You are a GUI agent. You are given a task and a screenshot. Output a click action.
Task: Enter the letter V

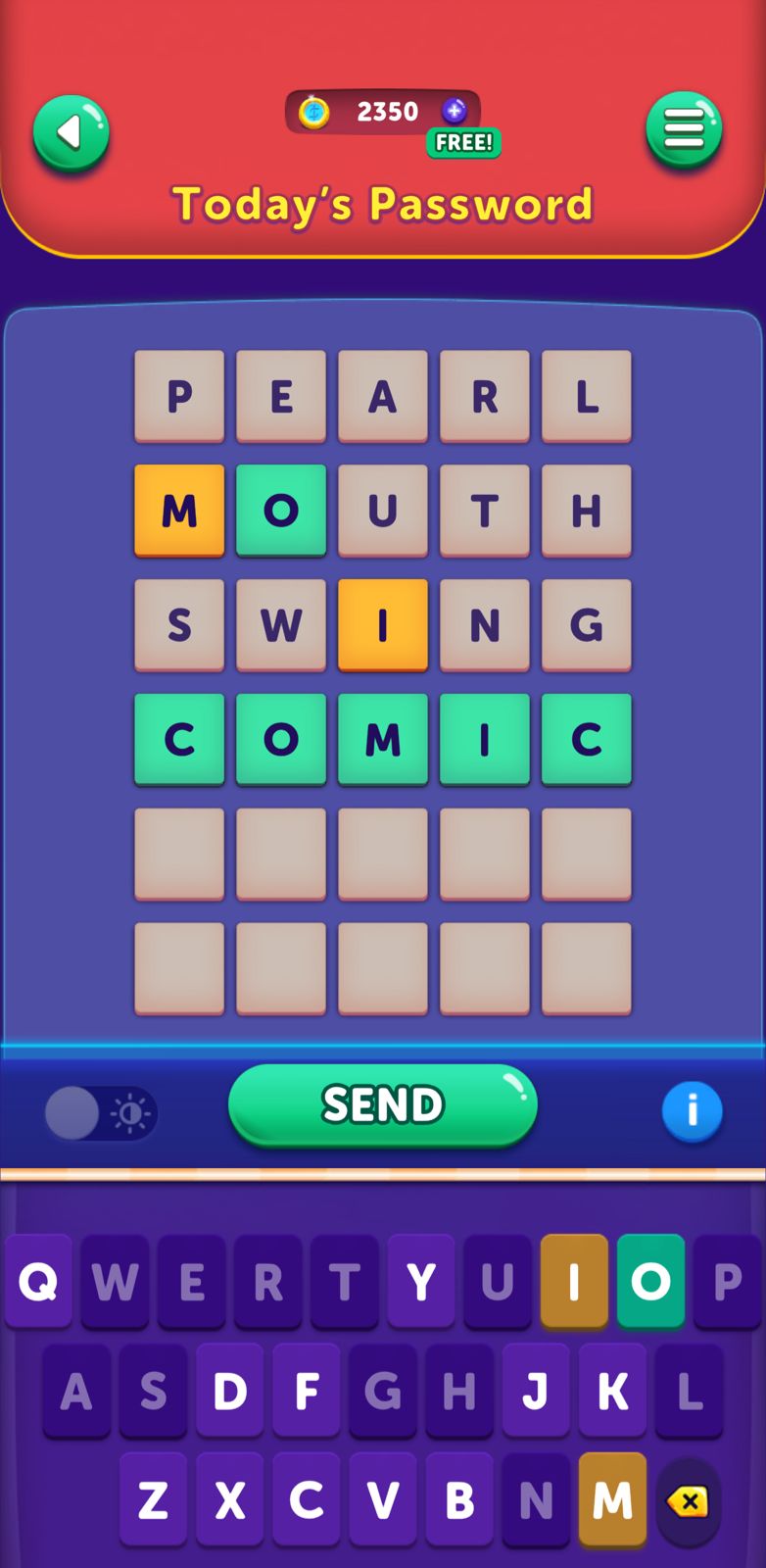pos(383,1499)
